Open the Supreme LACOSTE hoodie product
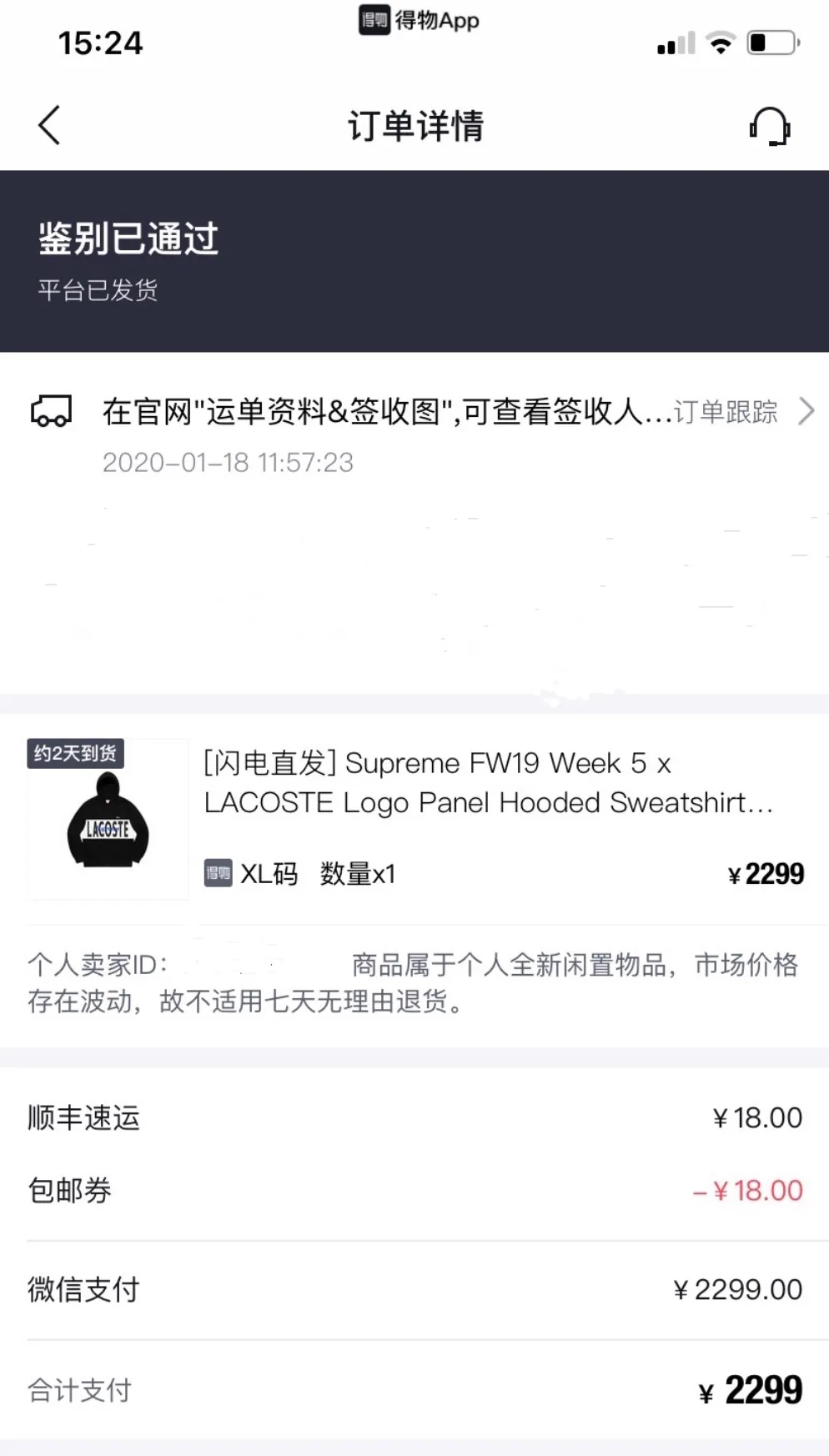Viewport: 829px width, 1456px height. click(x=488, y=783)
